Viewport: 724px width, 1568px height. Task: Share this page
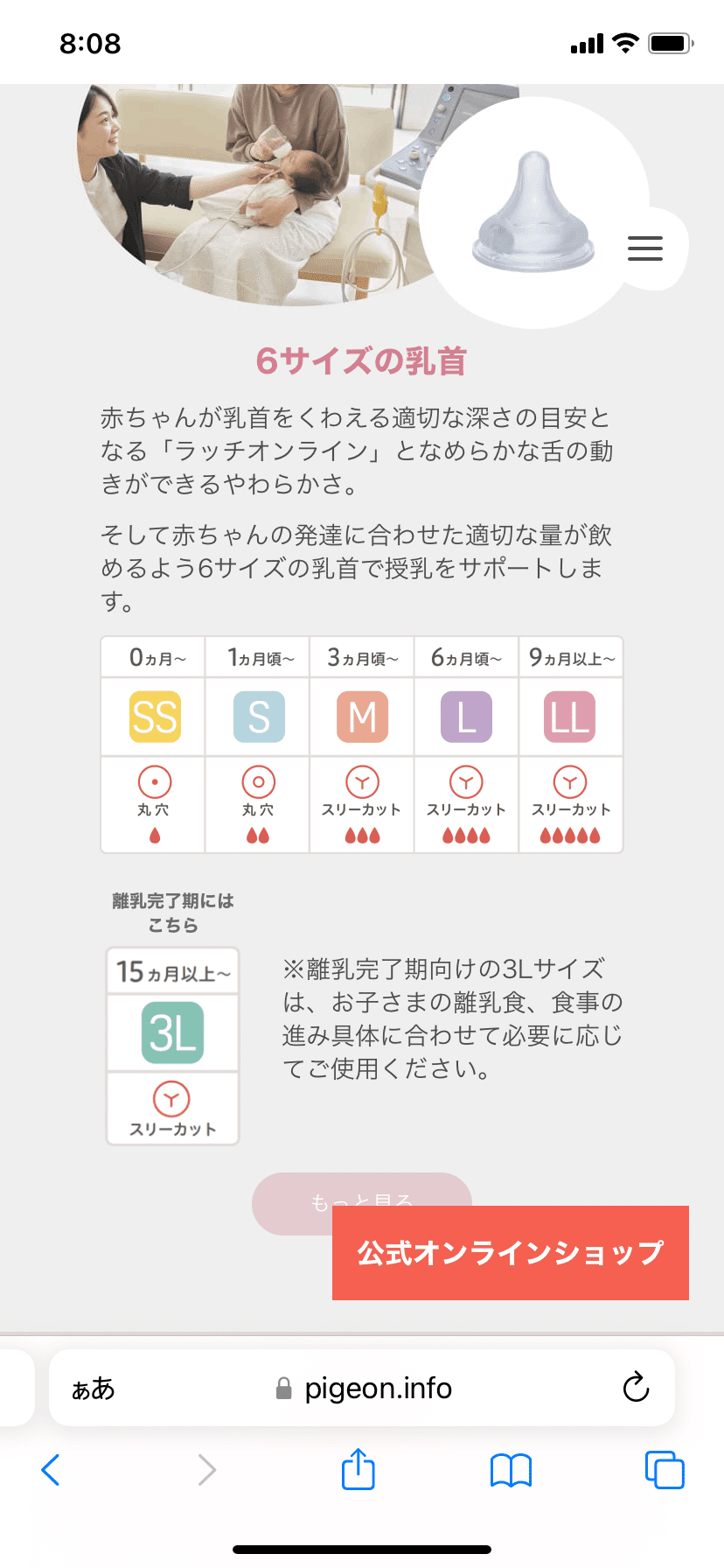tap(359, 1470)
